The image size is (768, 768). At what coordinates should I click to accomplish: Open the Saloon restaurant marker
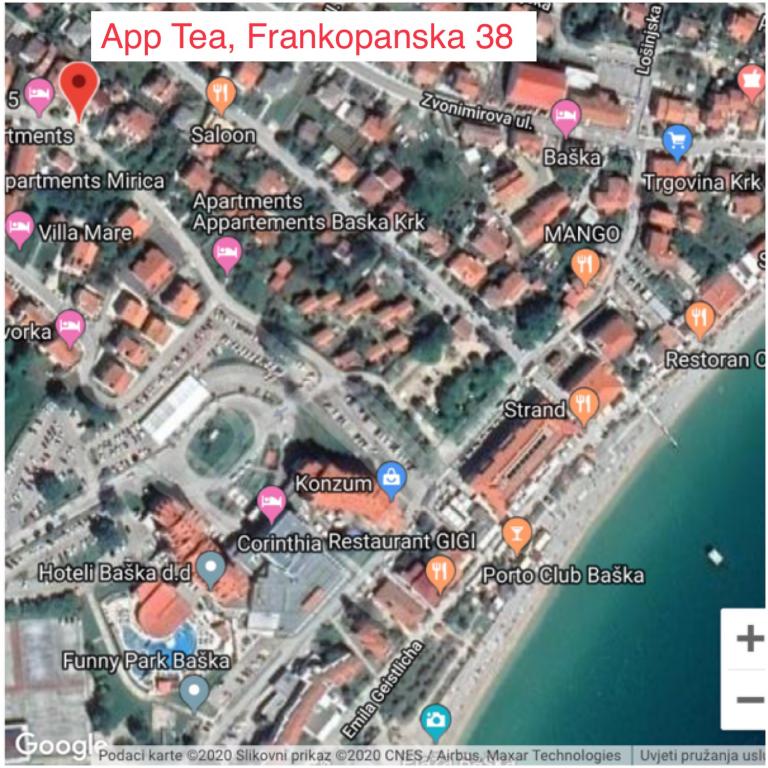221,95
